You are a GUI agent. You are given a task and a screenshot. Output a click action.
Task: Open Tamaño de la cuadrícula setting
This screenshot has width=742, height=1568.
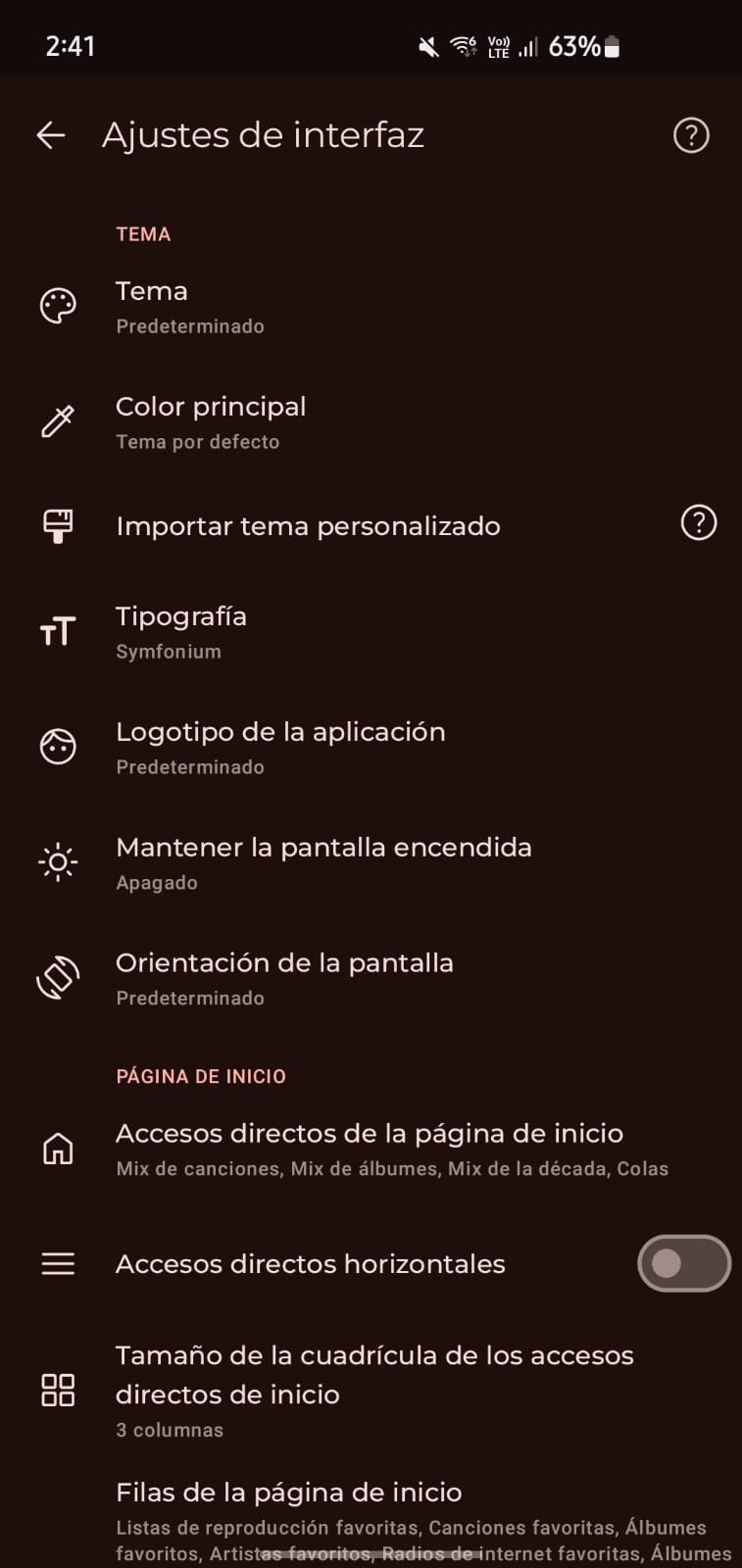(x=371, y=1390)
